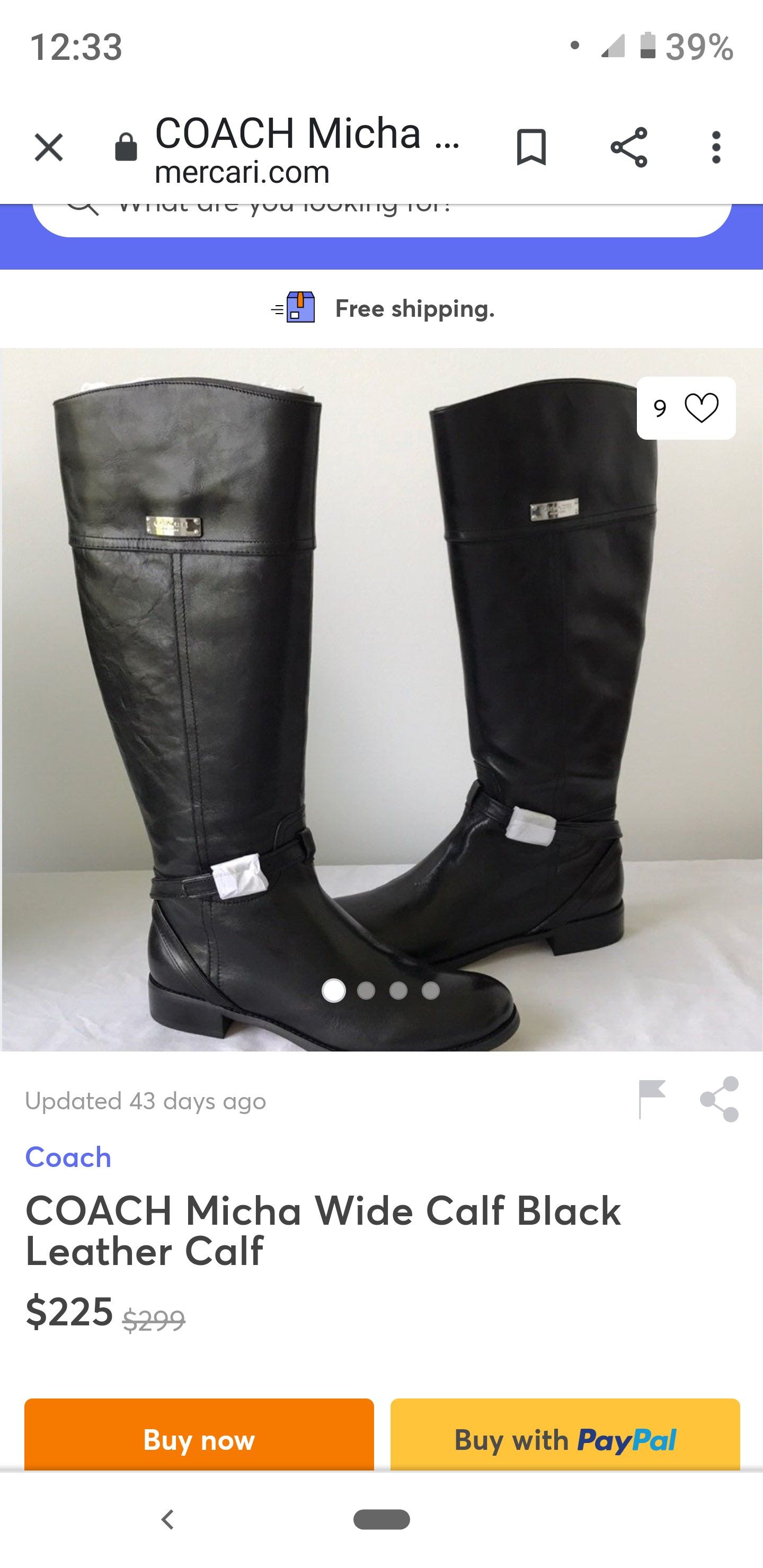Share this listing below the photo
This screenshot has width=763, height=1568.
(x=720, y=1099)
